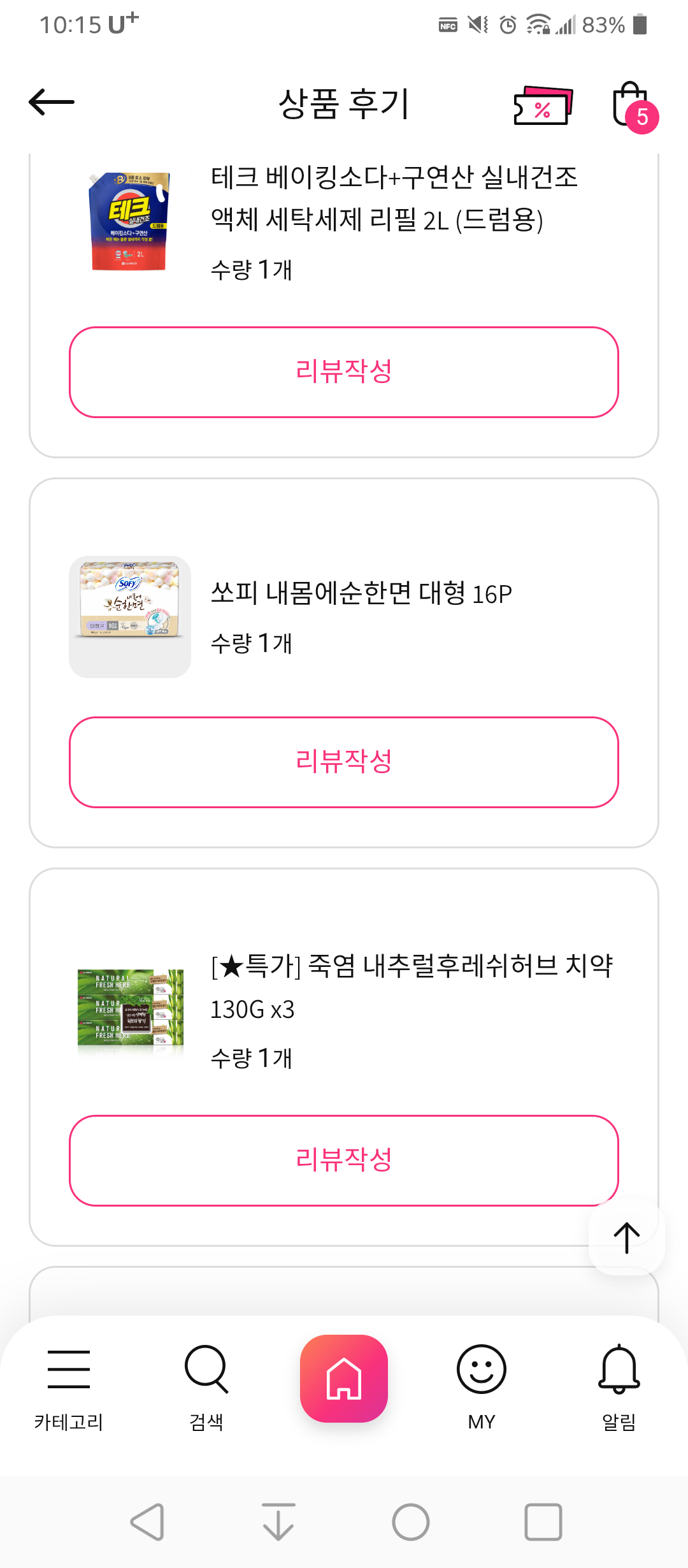This screenshot has height=1568, width=688.
Task: Open the shopping cart with 5 items
Action: click(x=631, y=105)
